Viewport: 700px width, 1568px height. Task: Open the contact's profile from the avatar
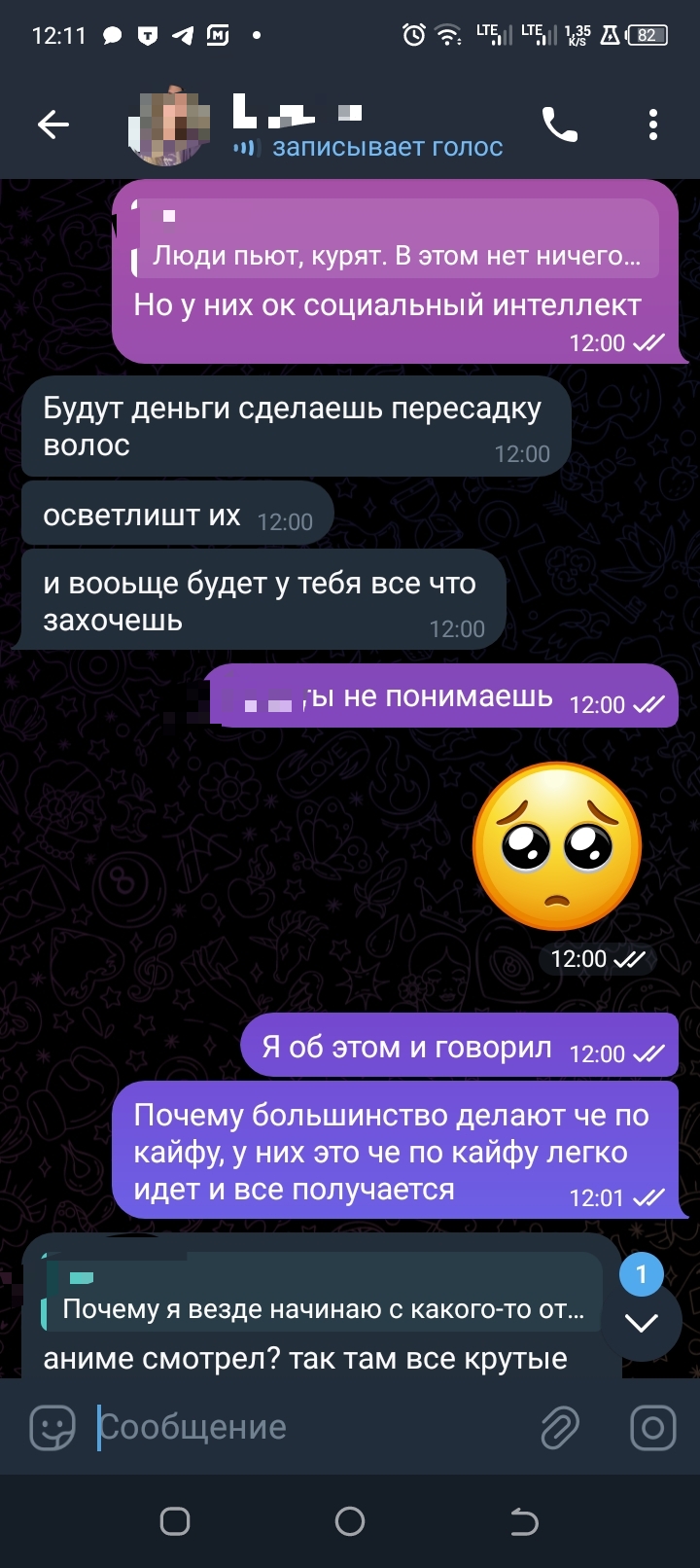(x=170, y=125)
